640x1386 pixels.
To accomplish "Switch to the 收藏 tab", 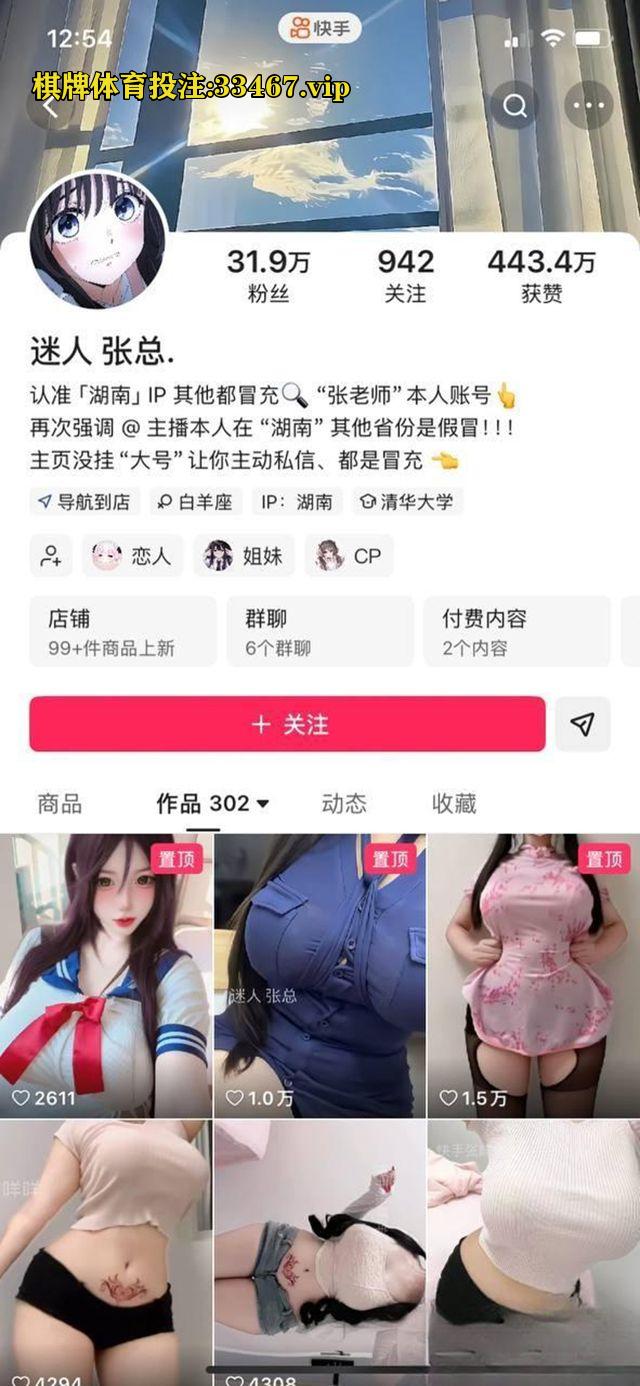I will click(x=454, y=803).
